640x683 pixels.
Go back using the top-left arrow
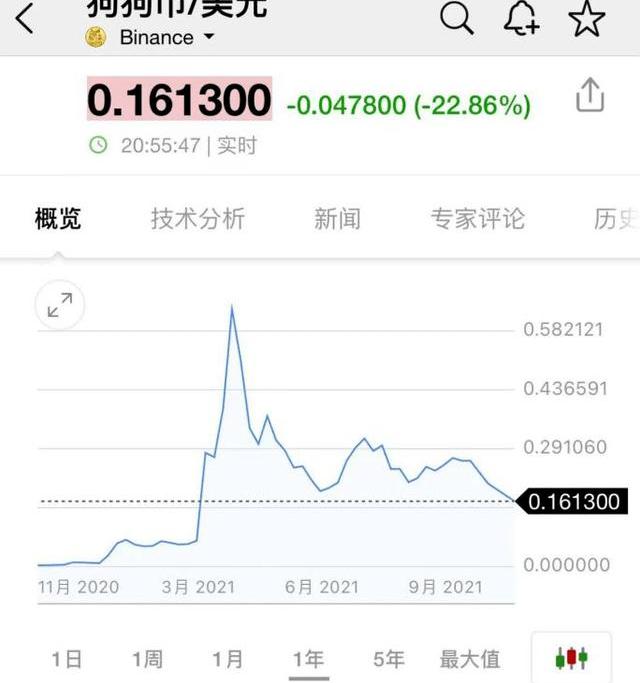point(25,17)
